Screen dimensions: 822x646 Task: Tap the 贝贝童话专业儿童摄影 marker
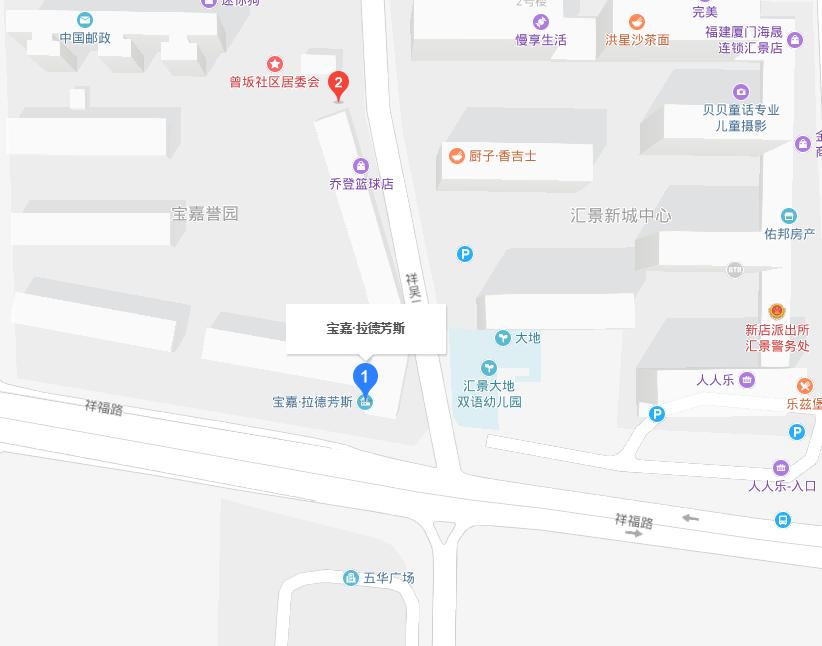[x=741, y=92]
